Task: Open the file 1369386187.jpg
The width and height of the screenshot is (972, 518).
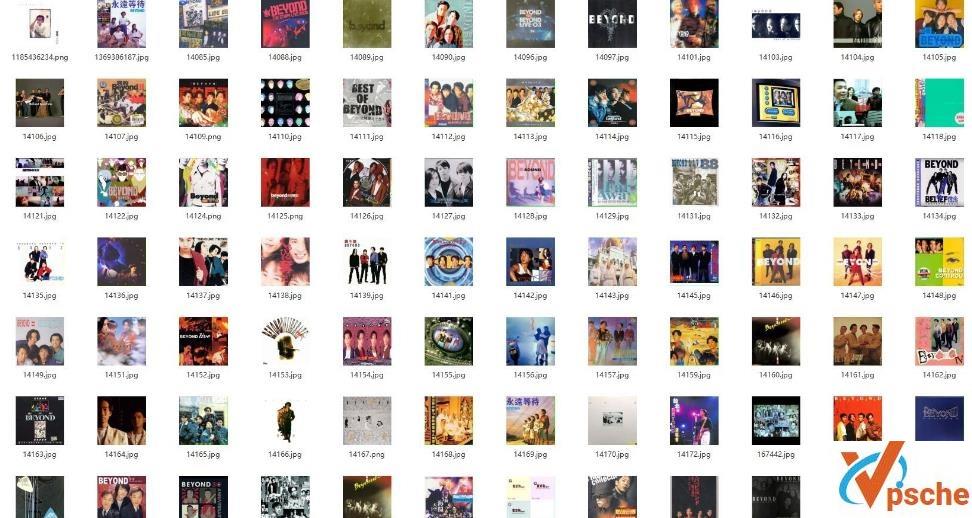Action: tap(121, 24)
